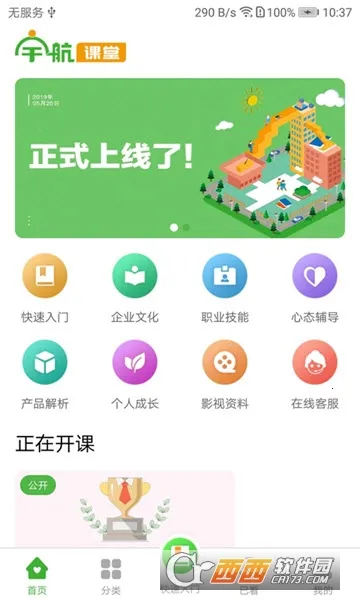
Task: Open the 公开 course card with trophy
Action: coord(125,509)
